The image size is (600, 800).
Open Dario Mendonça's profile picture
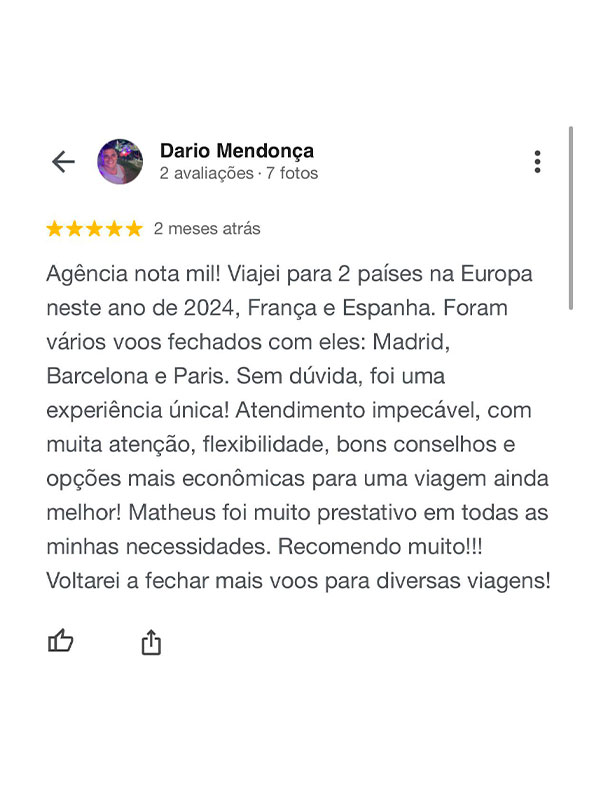pos(120,162)
